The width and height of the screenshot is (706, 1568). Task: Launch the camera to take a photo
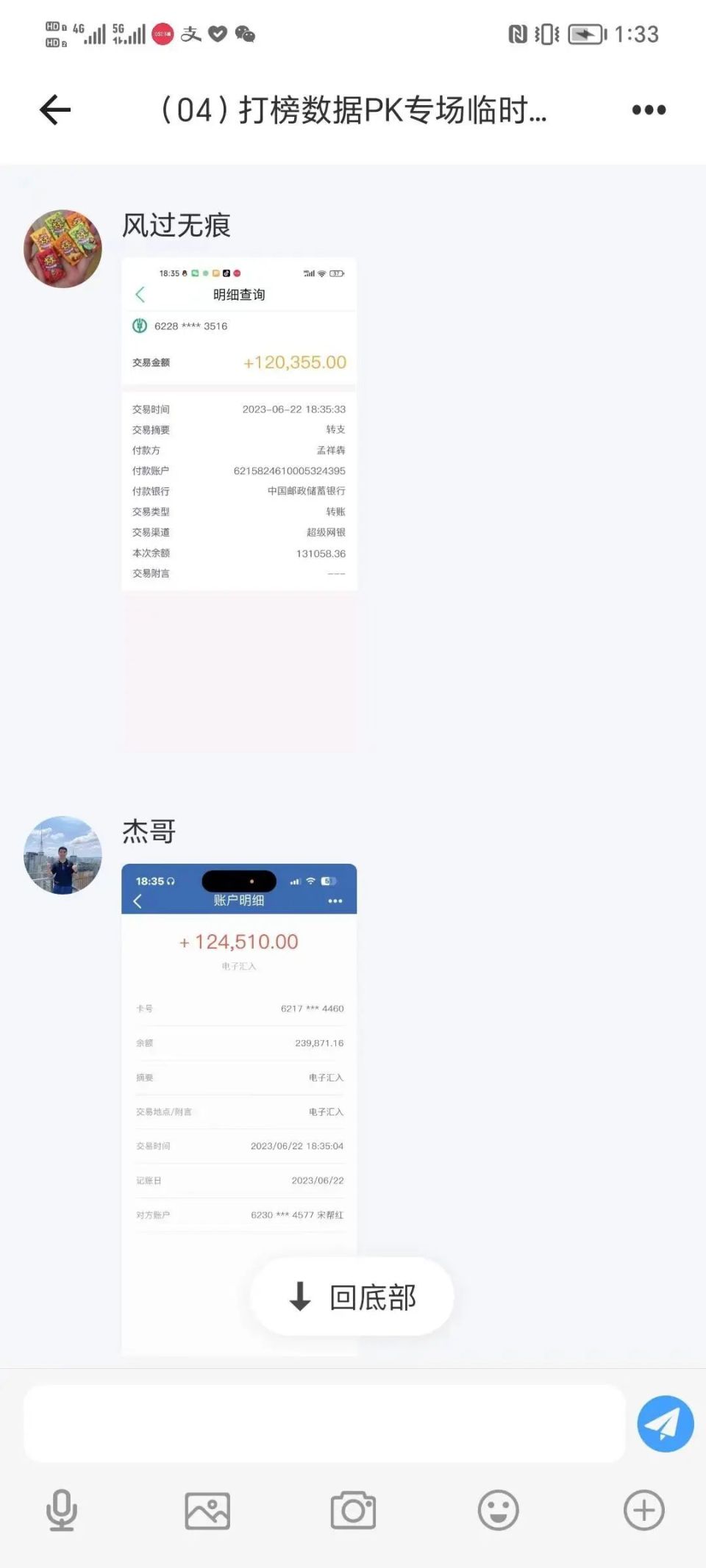[353, 1511]
